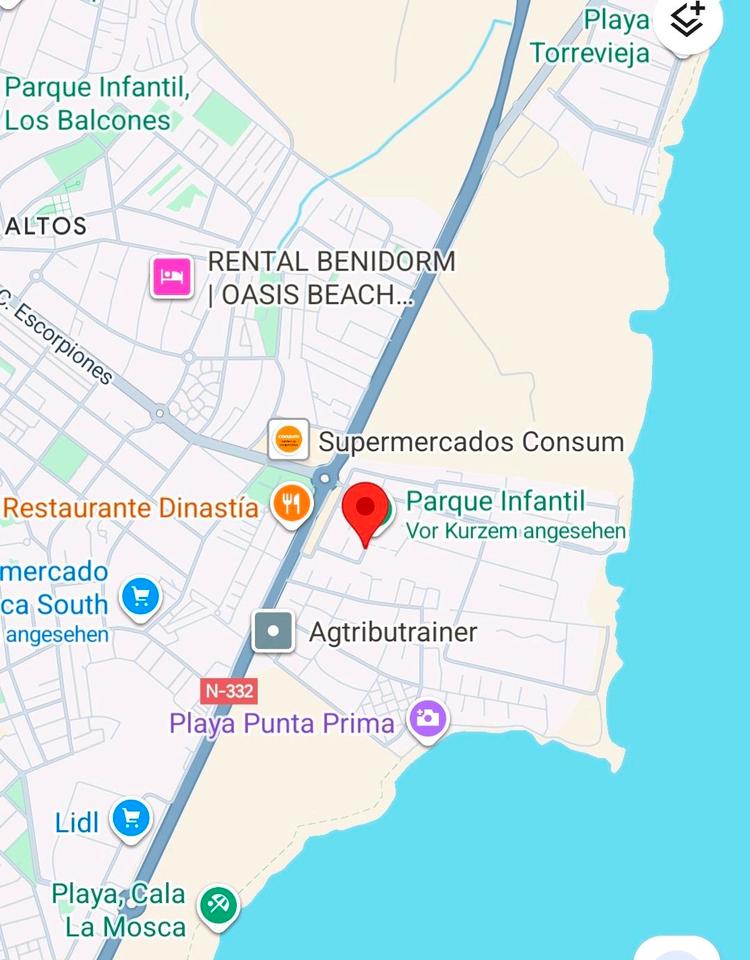Open the RENTAL BENIDORM Oasis Beach hotel marker
The height and width of the screenshot is (960, 750).
tap(172, 277)
